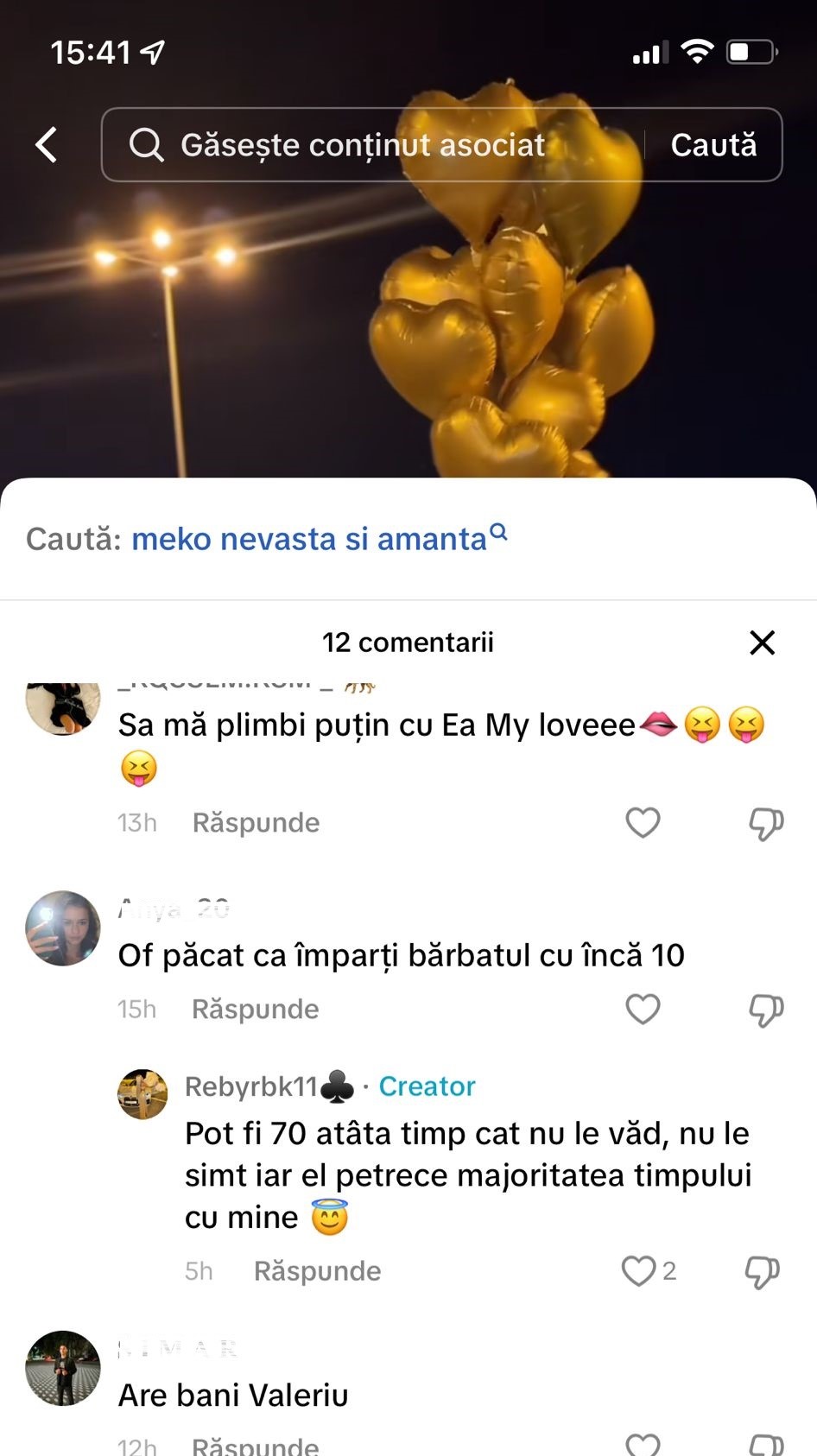Dislike the "Sa mă plimbi puțin" comment
Screen dimensions: 817x1456
pos(765,824)
